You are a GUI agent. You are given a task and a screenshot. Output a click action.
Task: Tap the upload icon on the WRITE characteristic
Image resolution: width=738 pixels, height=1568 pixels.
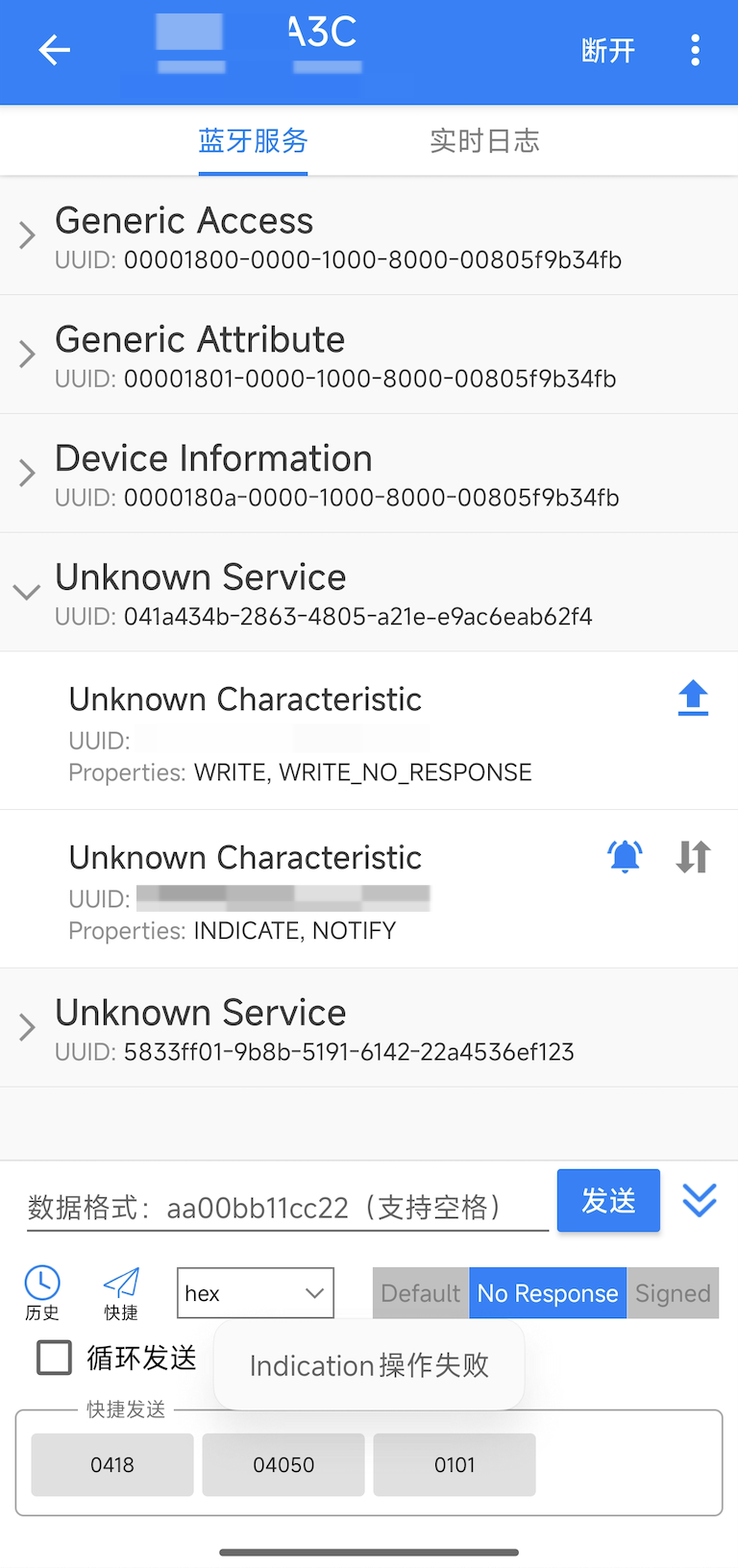693,698
